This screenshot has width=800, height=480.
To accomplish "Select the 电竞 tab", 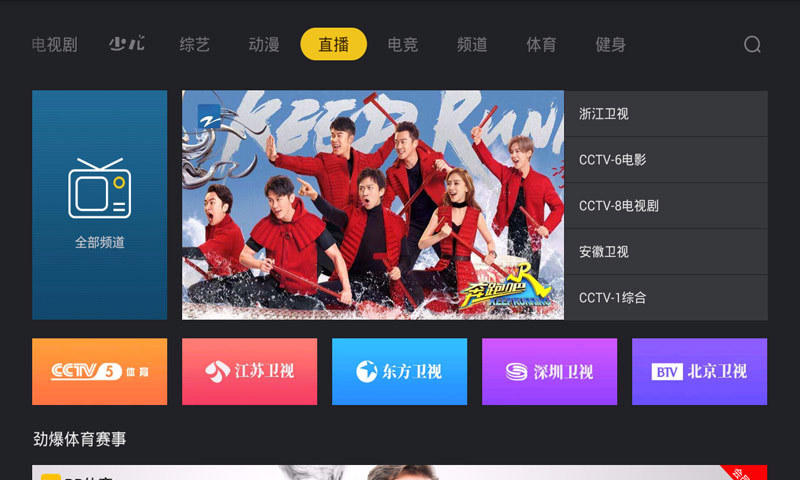I will tap(403, 45).
